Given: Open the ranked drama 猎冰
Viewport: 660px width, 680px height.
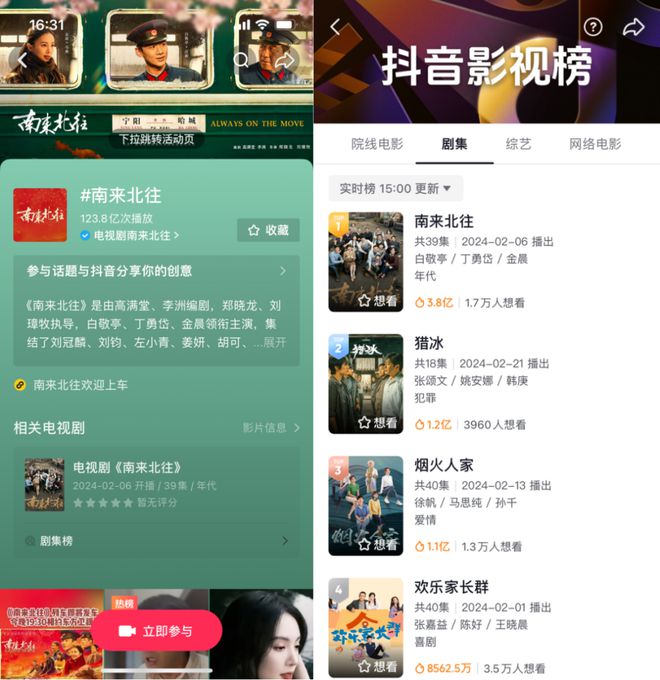Looking at the screenshot, I should [429, 344].
